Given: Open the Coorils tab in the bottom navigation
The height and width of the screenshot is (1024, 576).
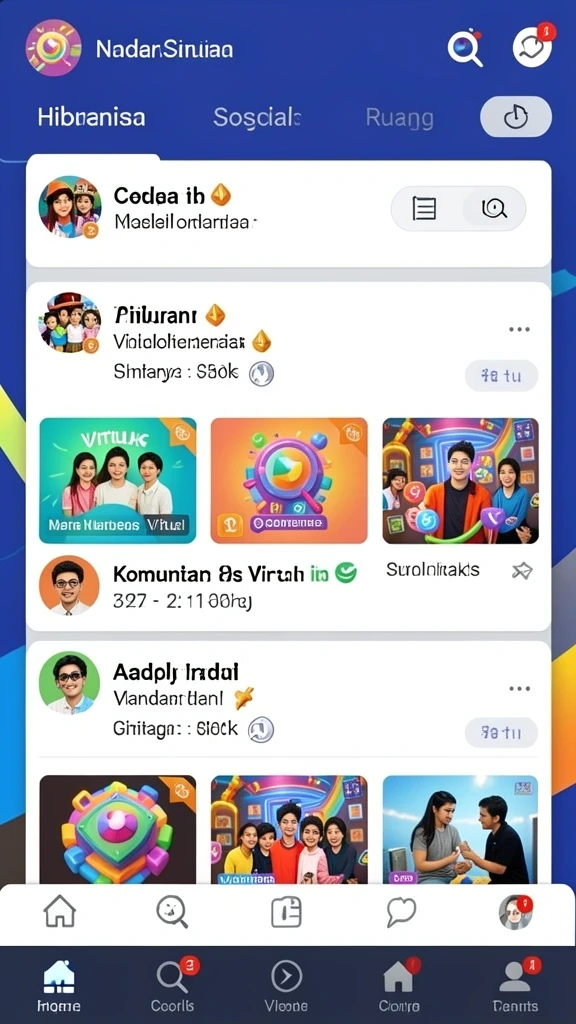Looking at the screenshot, I should (172, 985).
